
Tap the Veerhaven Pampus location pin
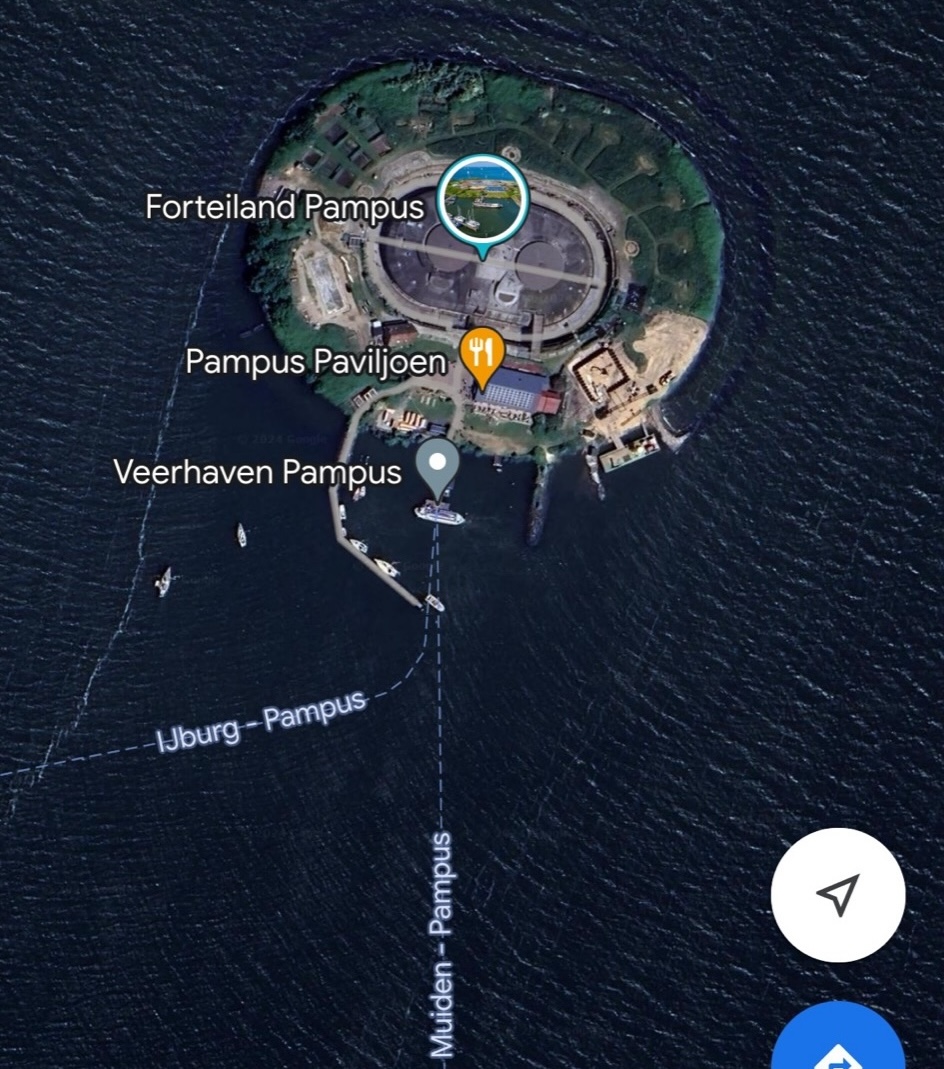click(x=438, y=465)
